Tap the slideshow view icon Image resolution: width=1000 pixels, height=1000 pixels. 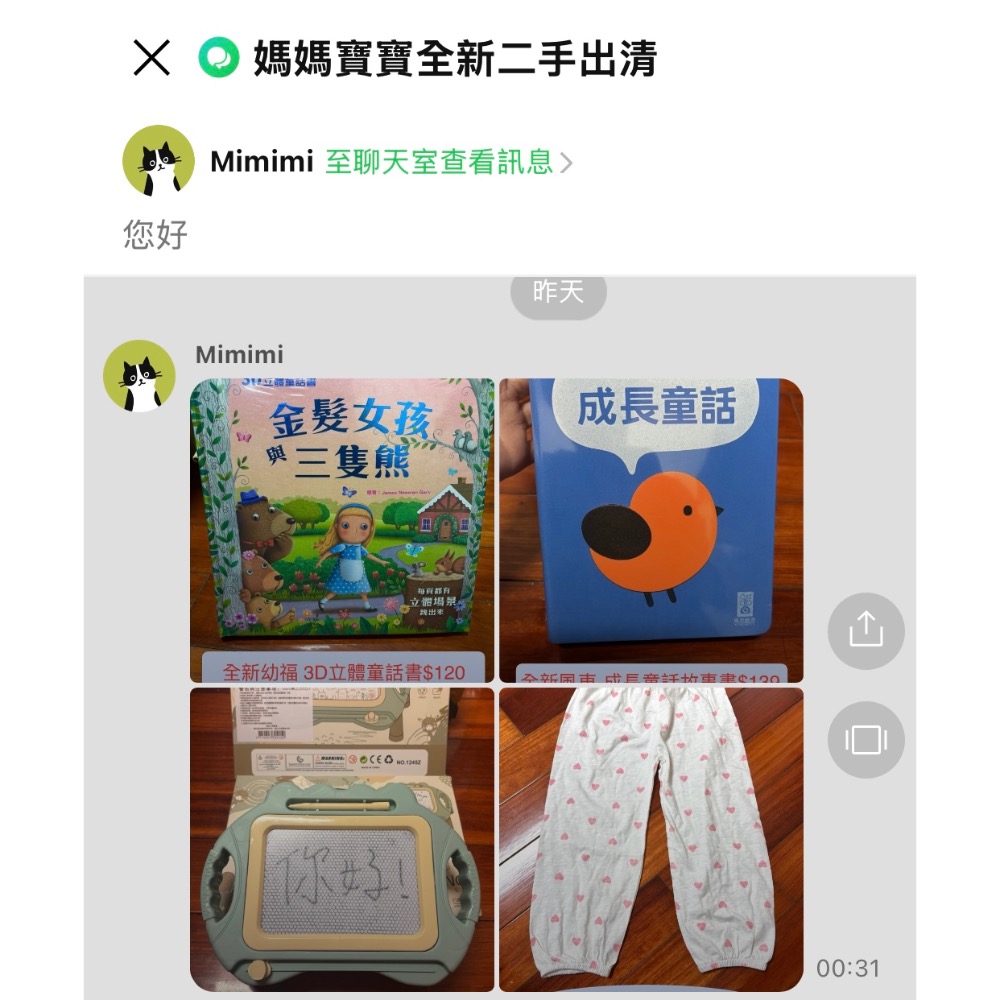[x=866, y=740]
